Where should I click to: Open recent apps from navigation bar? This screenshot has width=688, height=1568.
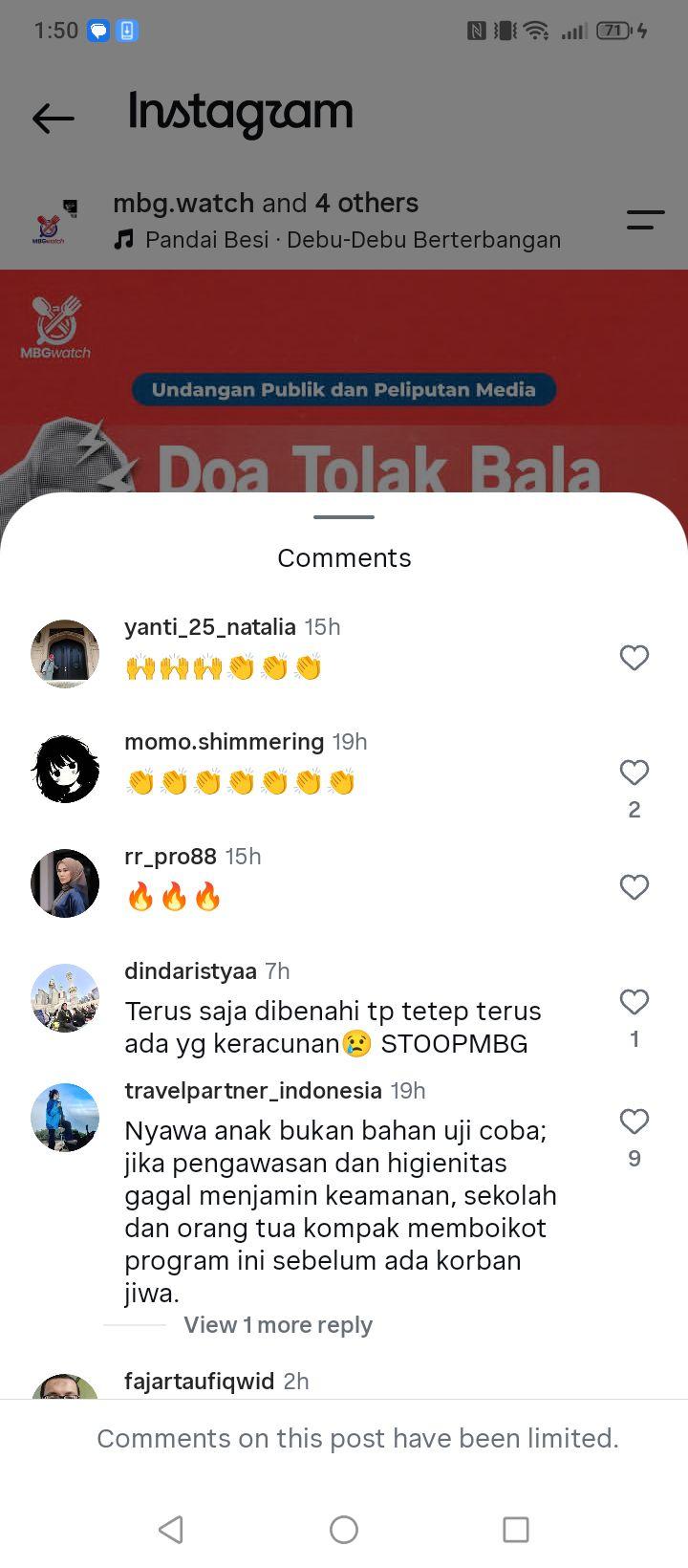(516, 1530)
